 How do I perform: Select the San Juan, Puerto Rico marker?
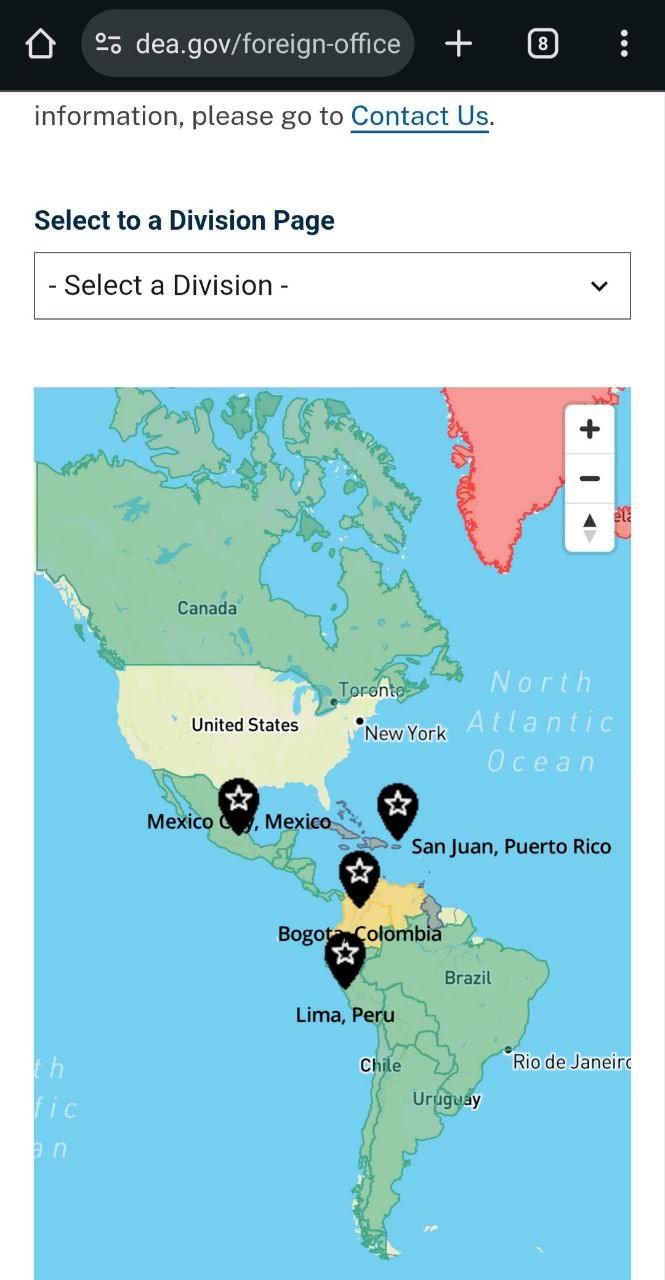click(x=398, y=808)
